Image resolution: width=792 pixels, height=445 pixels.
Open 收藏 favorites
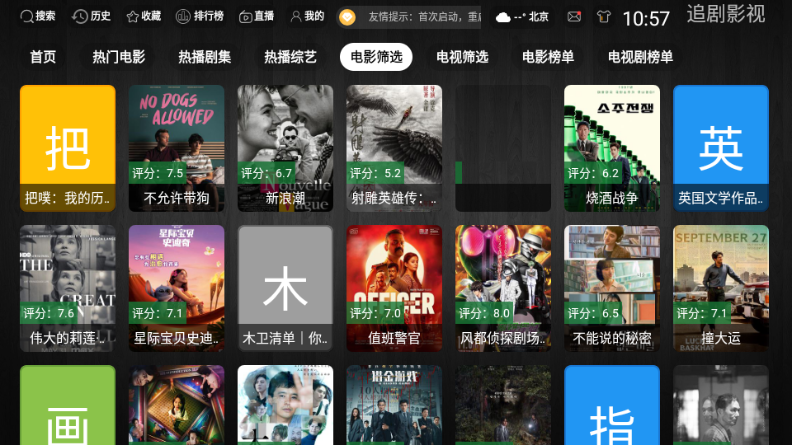[x=143, y=16]
